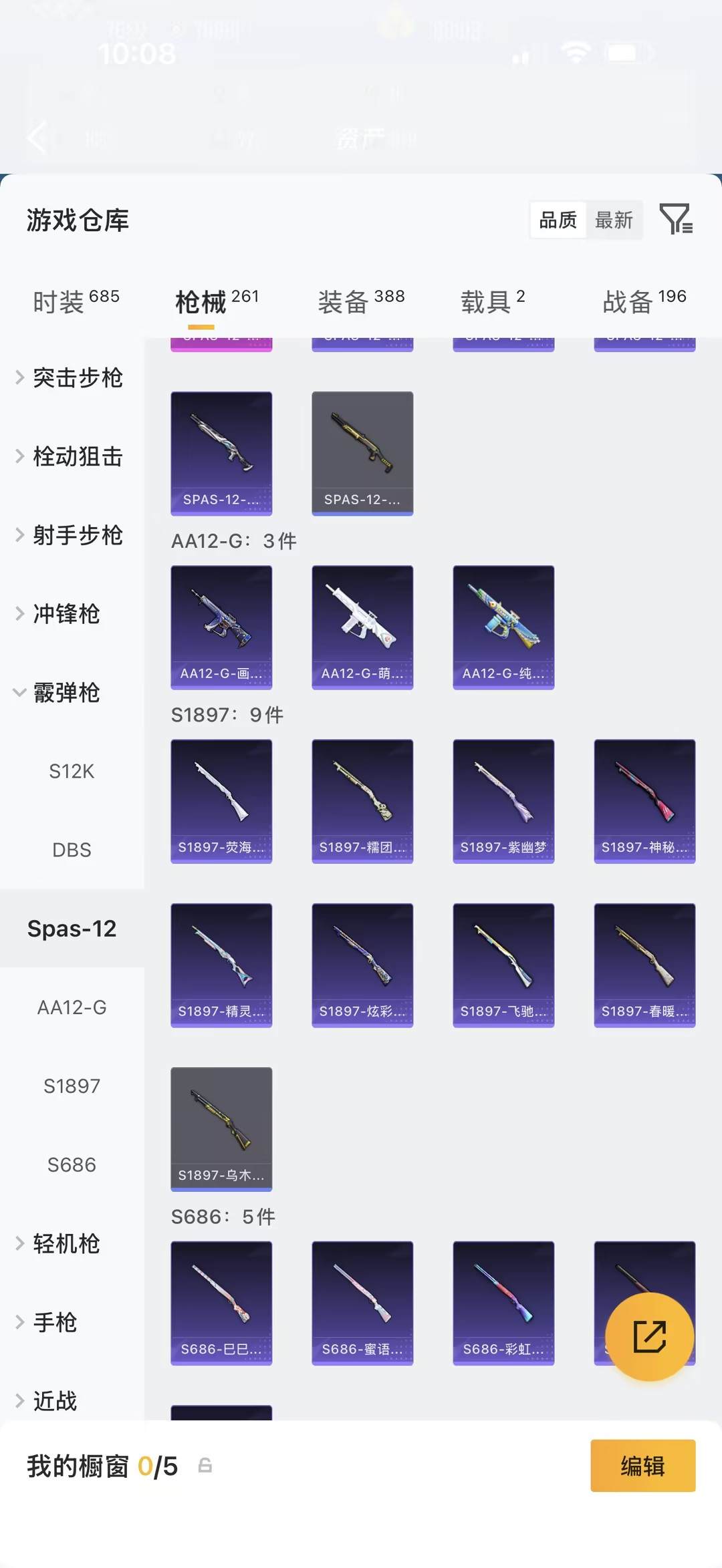
Task: Jump to the DBS subcategory
Action: [72, 850]
